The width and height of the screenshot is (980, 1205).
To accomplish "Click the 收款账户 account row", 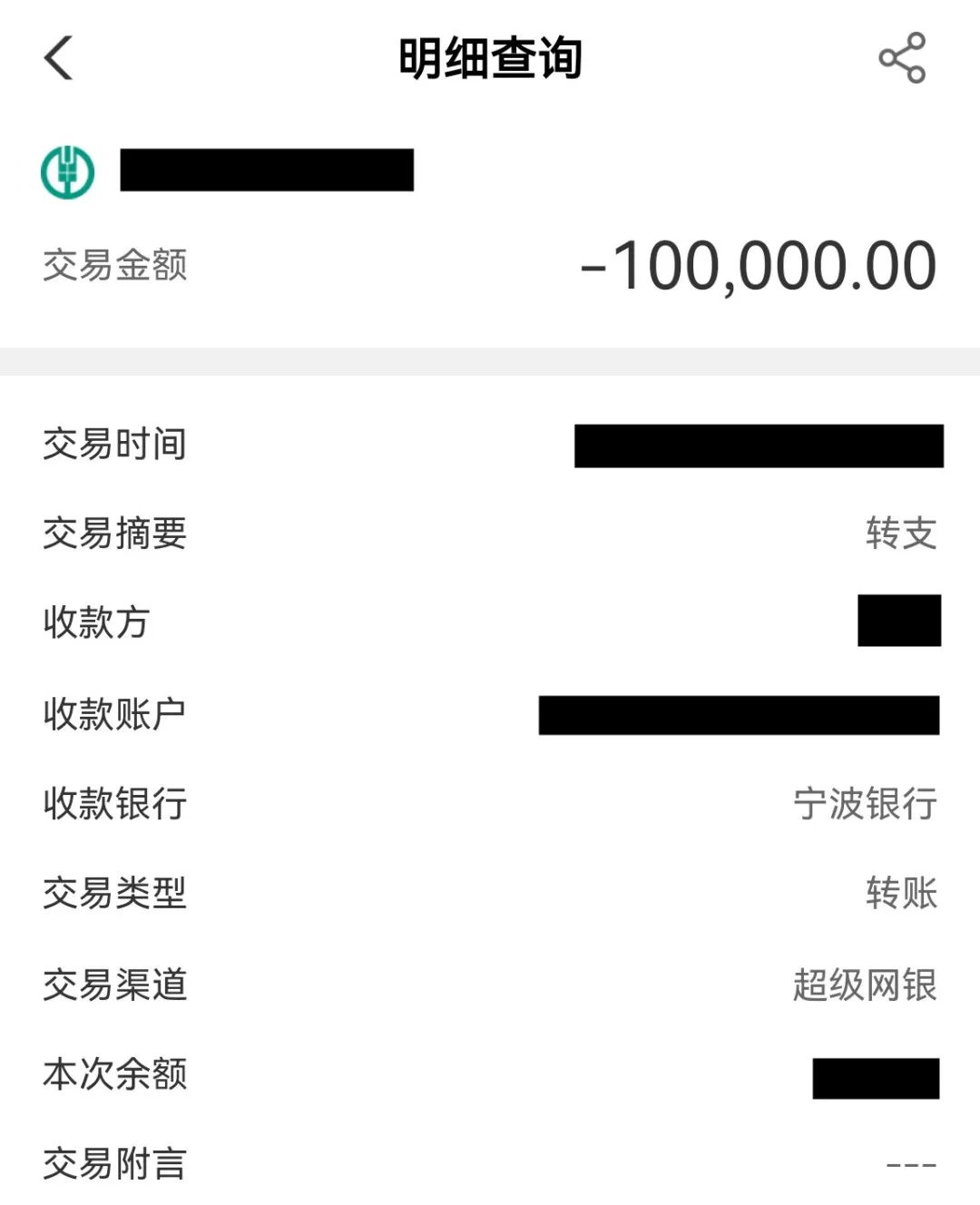I will point(115,714).
